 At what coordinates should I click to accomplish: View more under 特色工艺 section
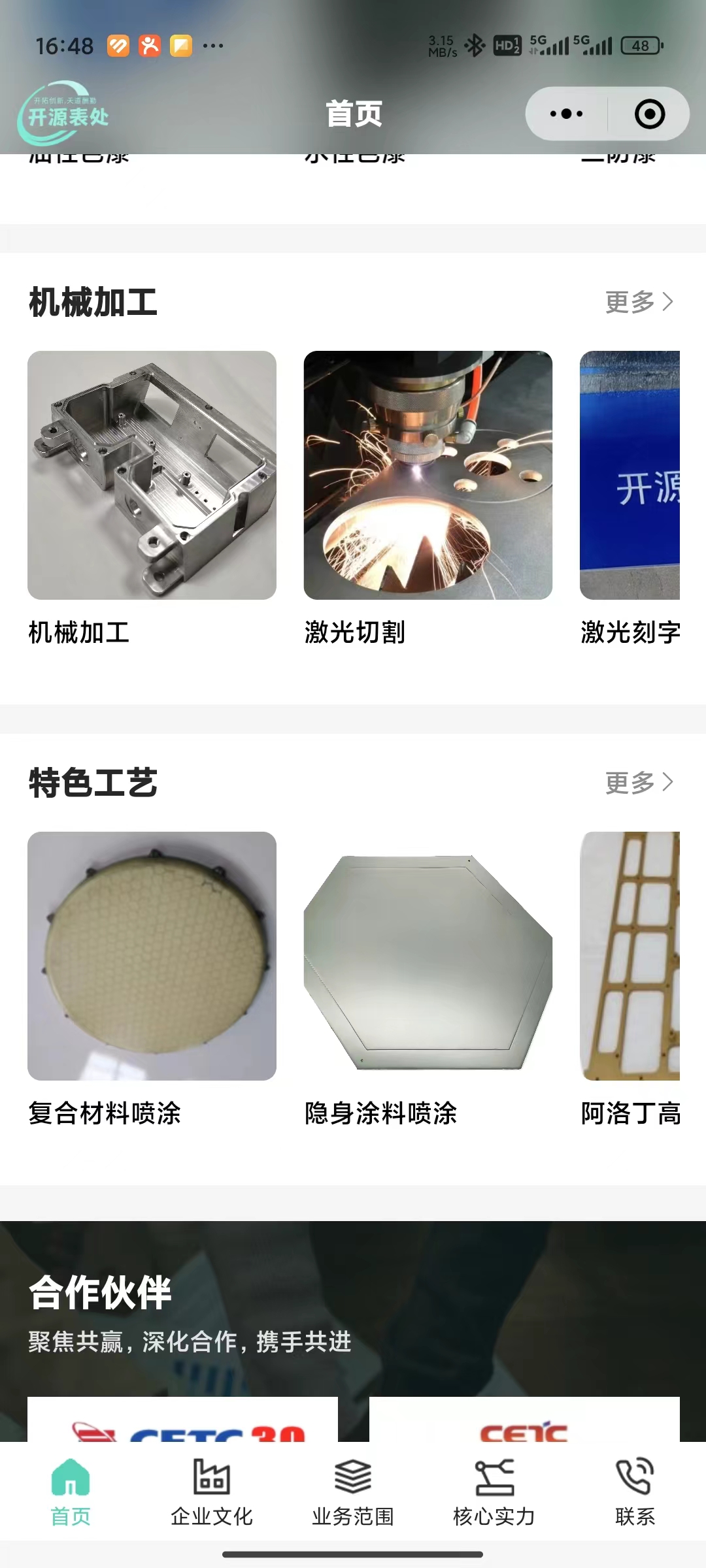pyautogui.click(x=639, y=782)
